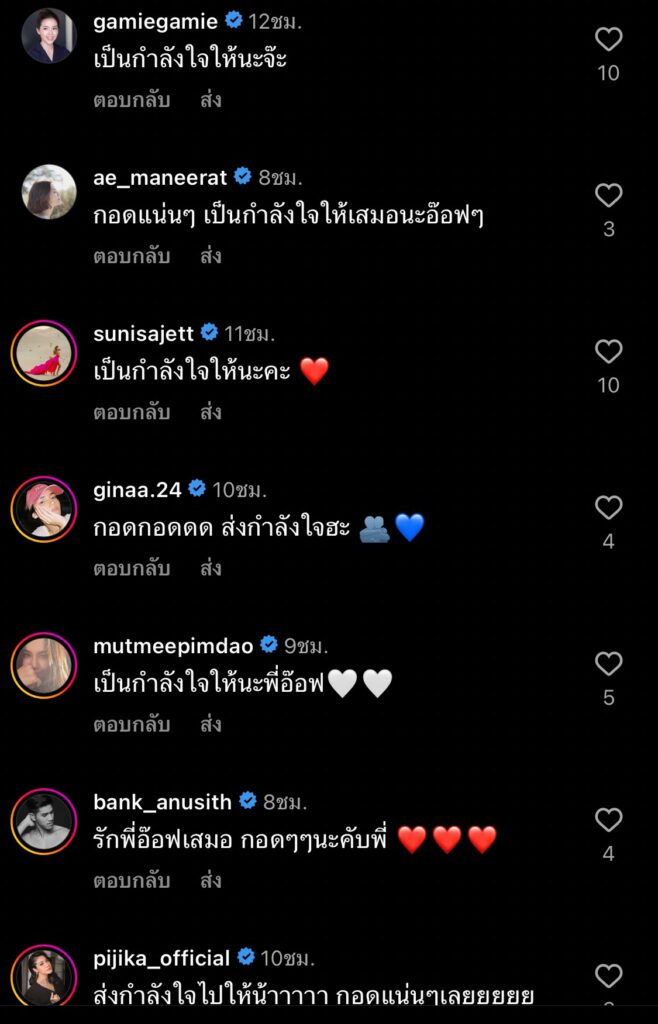658x1024 pixels.
Task: View sunisajett's story avatar
Action: click(x=44, y=354)
